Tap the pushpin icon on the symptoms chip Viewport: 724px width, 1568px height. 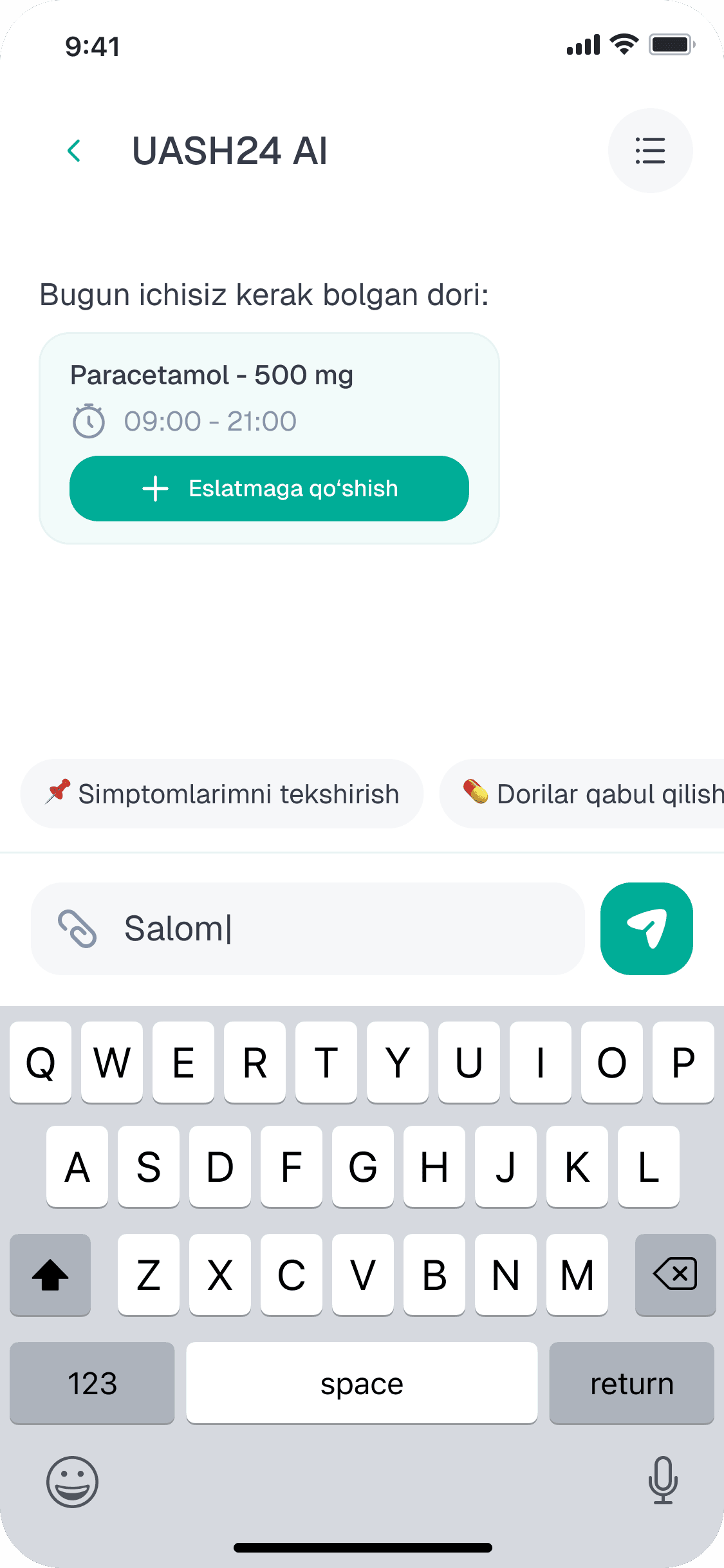tap(57, 793)
